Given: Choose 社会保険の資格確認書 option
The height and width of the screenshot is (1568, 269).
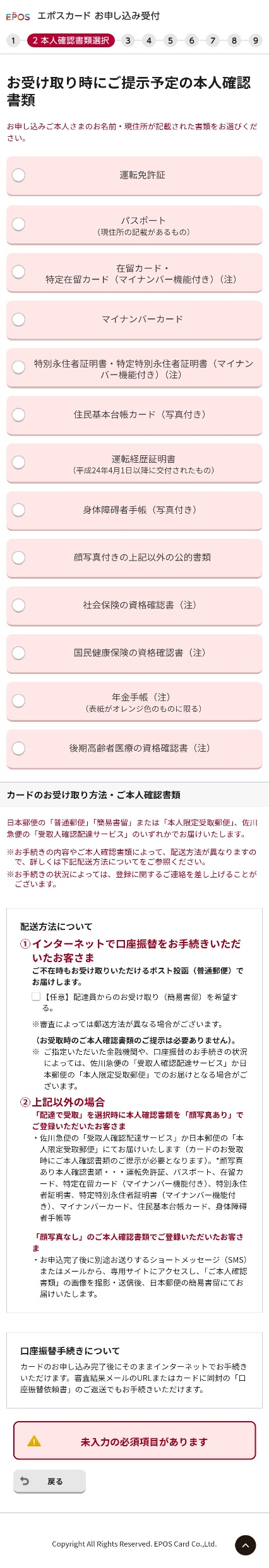Looking at the screenshot, I should coord(134,606).
